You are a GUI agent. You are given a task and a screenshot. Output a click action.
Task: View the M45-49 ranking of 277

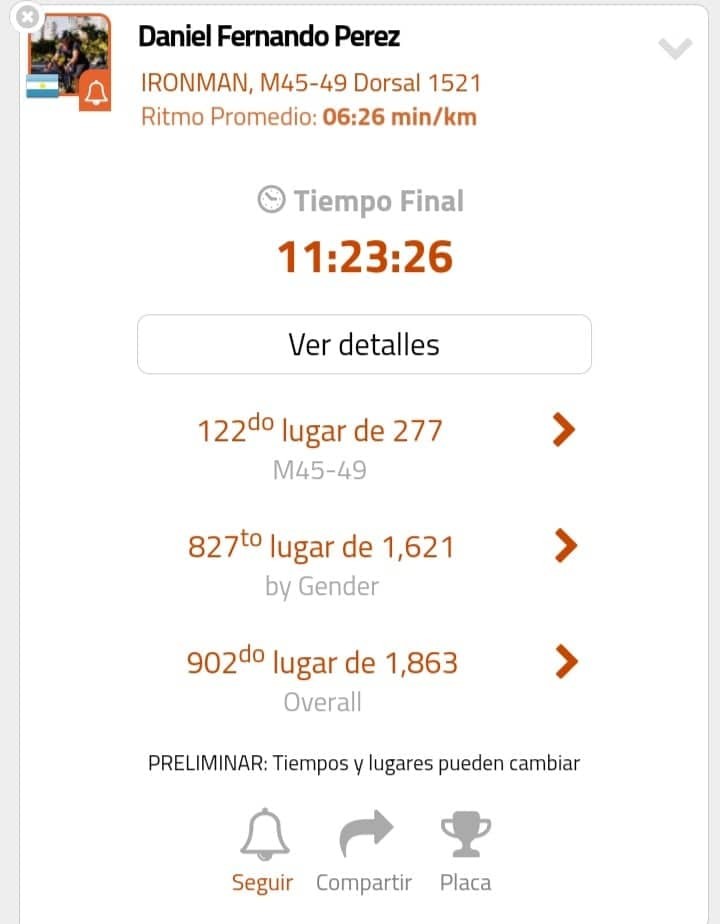[564, 431]
